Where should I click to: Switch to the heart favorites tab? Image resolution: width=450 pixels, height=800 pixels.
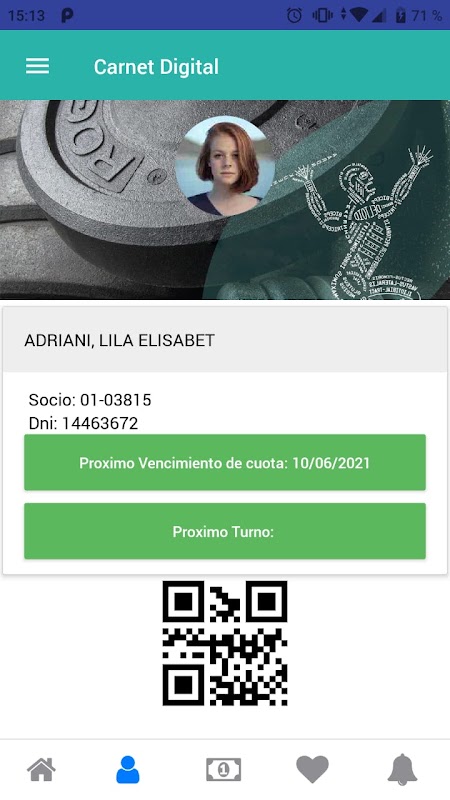312,769
